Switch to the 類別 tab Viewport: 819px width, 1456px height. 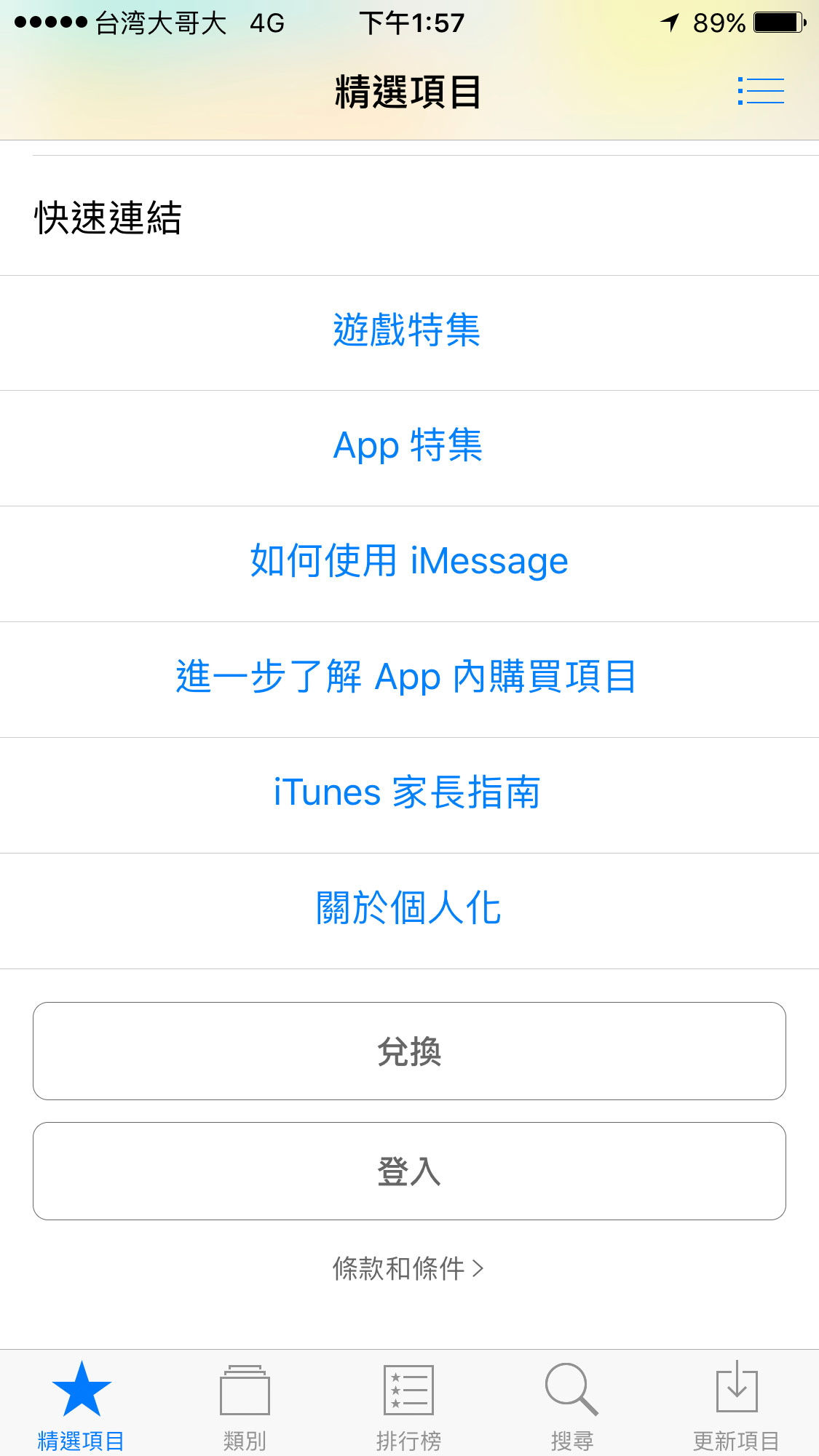point(245,1405)
